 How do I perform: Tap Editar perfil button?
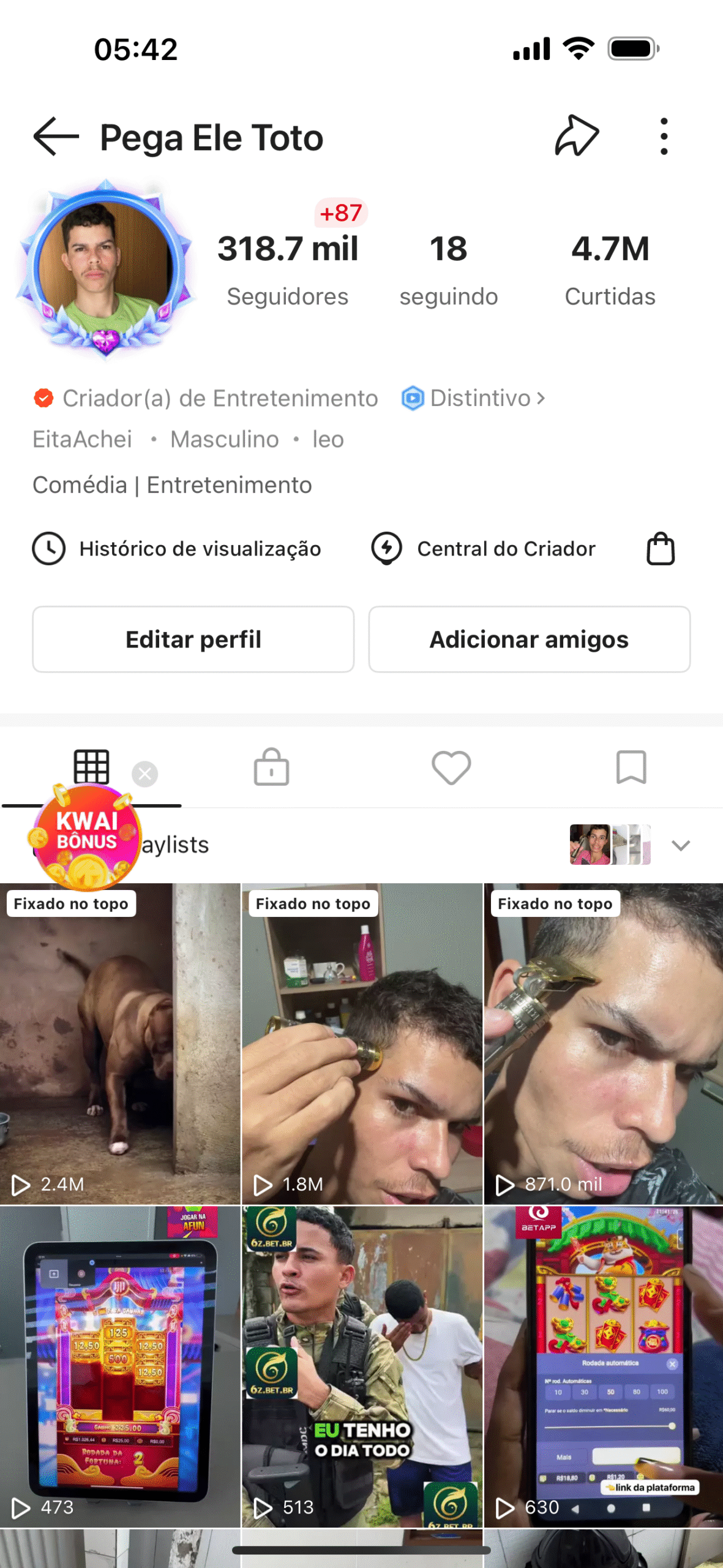[193, 639]
